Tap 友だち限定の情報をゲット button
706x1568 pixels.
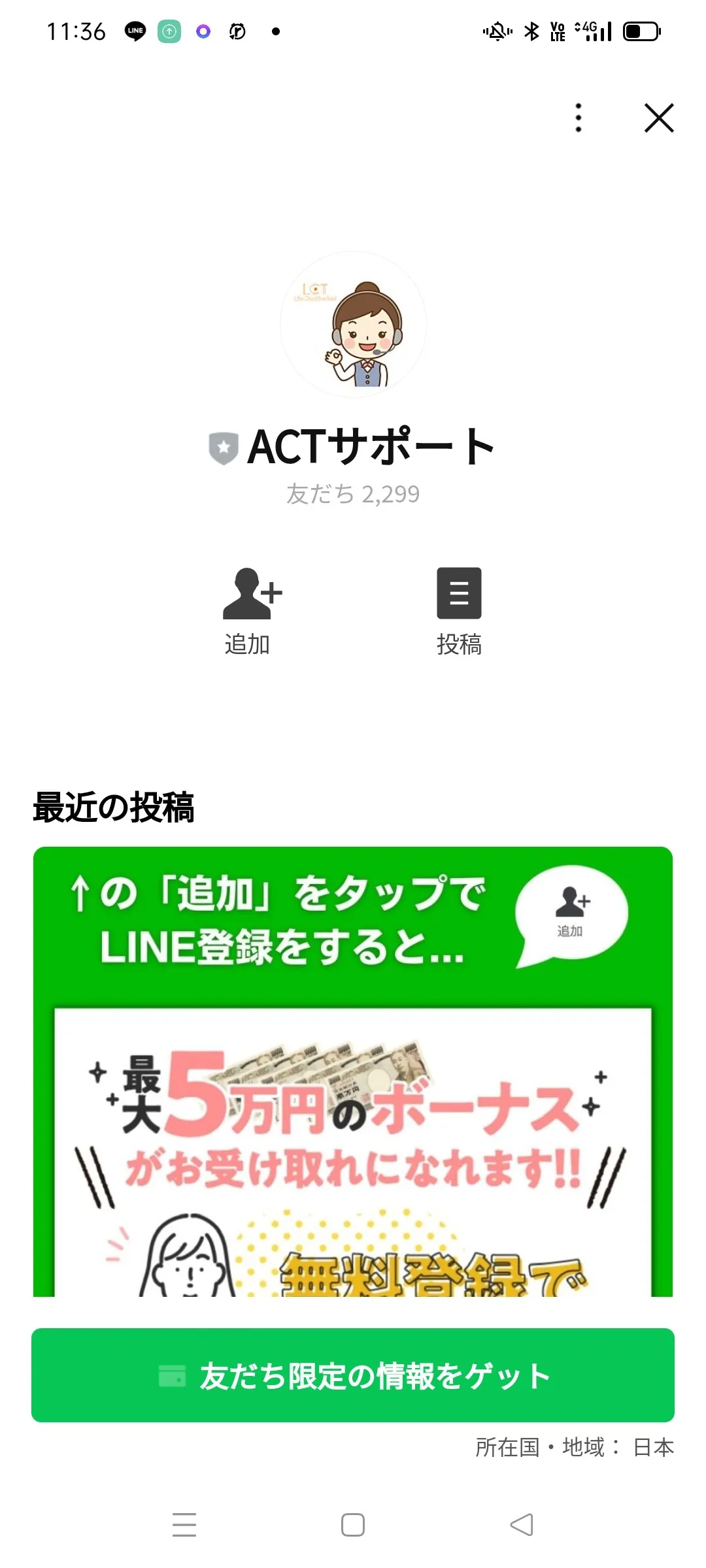point(353,1376)
